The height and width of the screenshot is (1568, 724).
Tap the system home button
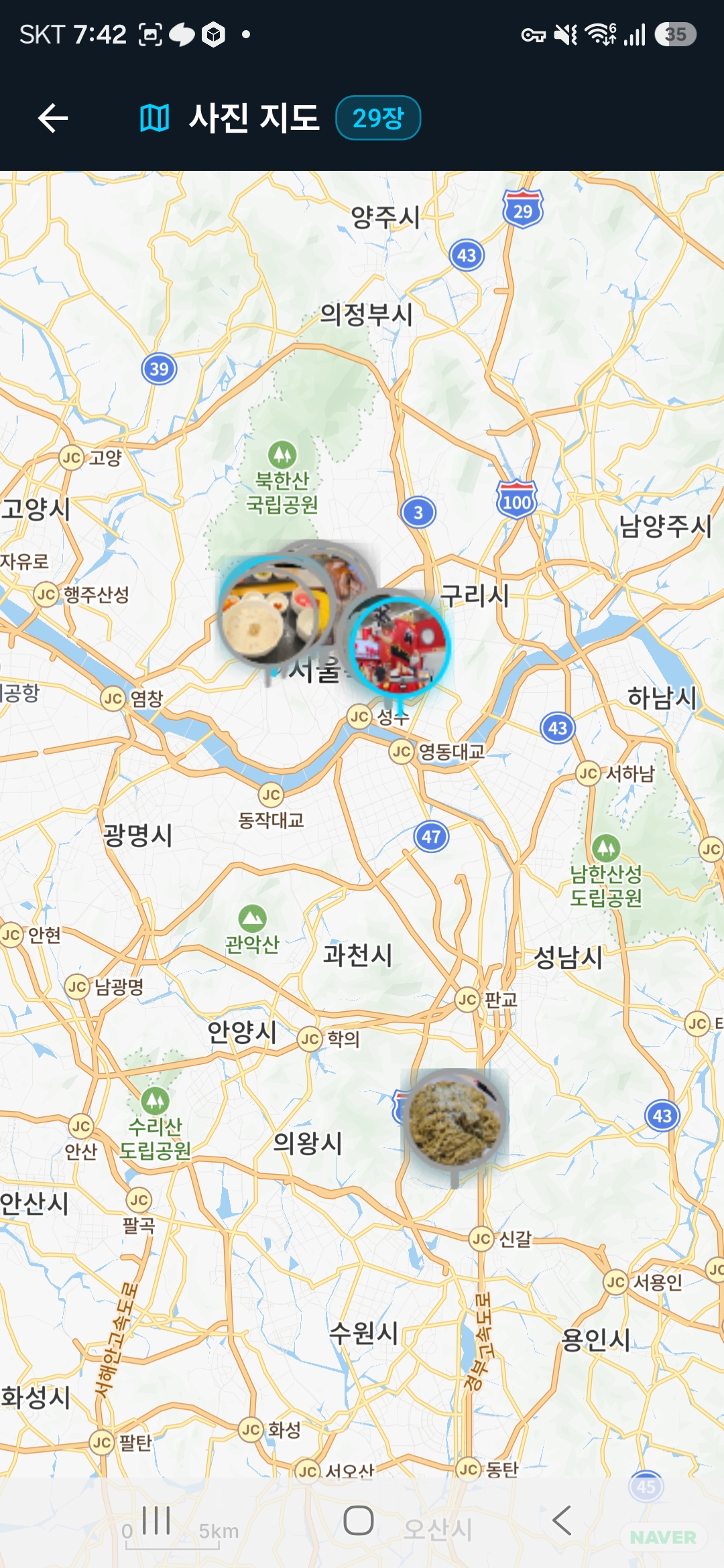coord(359,1520)
